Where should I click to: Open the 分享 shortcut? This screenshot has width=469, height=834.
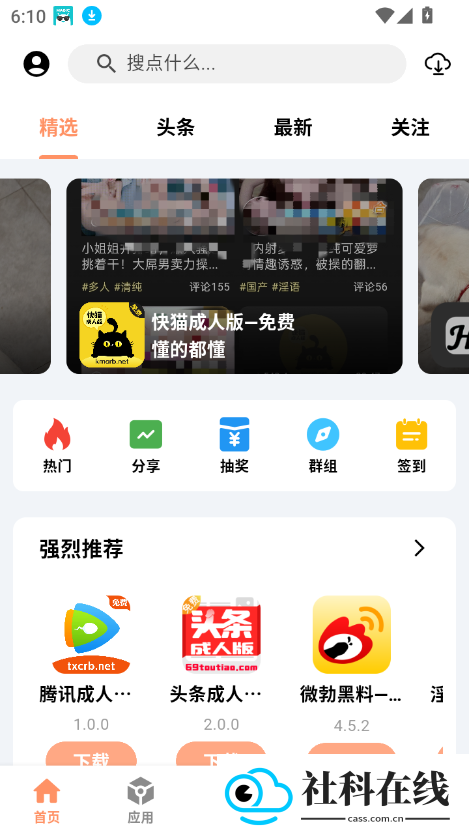click(146, 446)
